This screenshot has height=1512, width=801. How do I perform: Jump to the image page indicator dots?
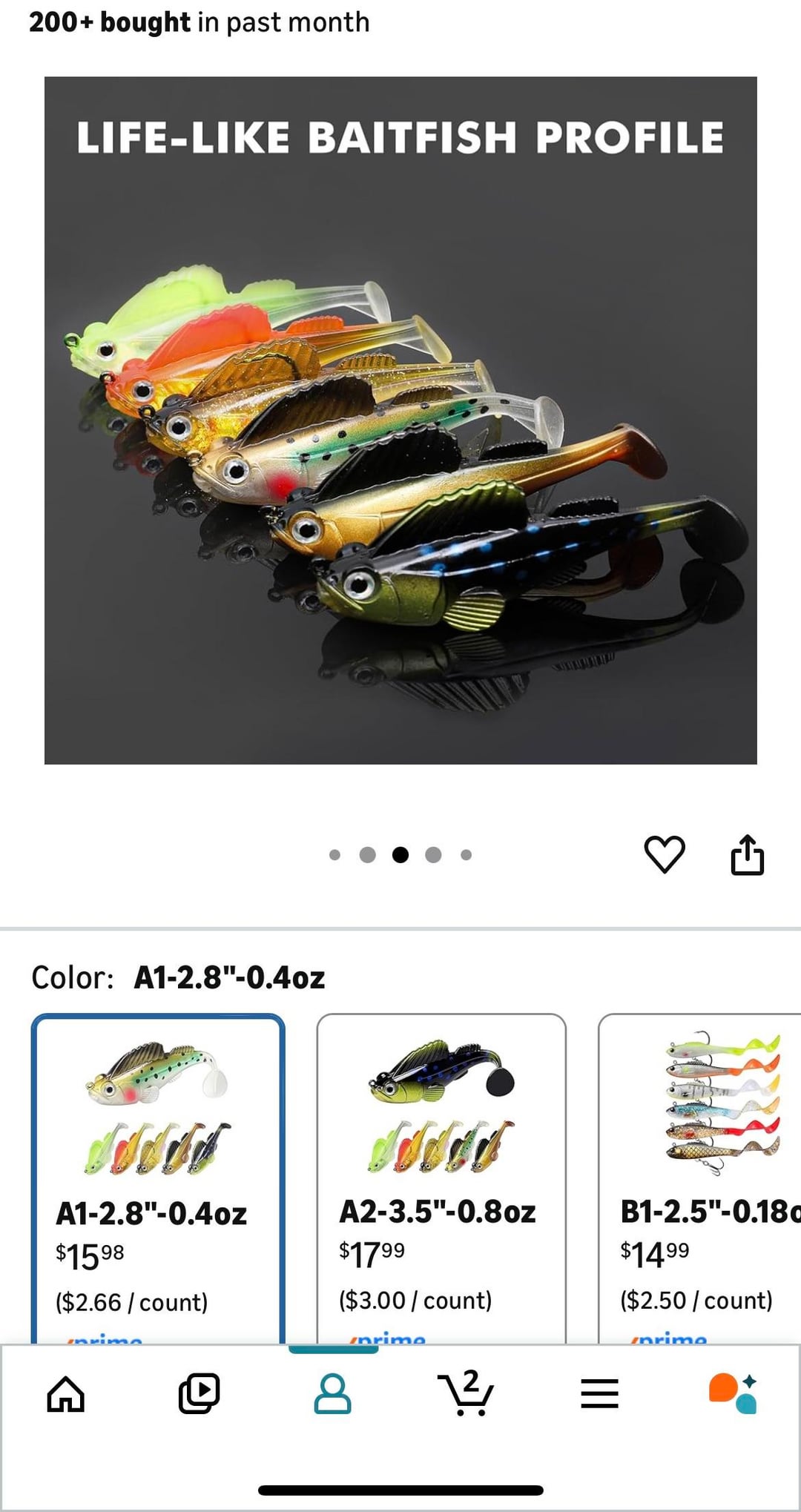[x=400, y=855]
